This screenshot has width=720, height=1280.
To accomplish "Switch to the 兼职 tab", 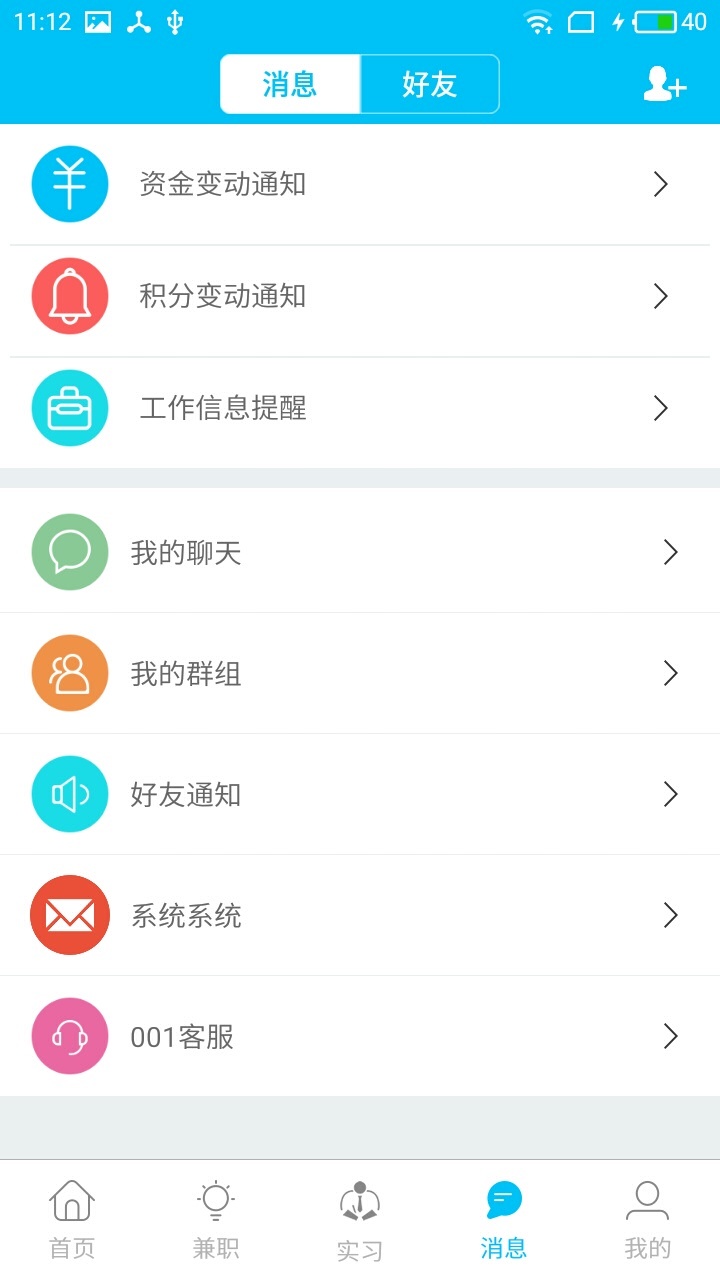I will [216, 1220].
